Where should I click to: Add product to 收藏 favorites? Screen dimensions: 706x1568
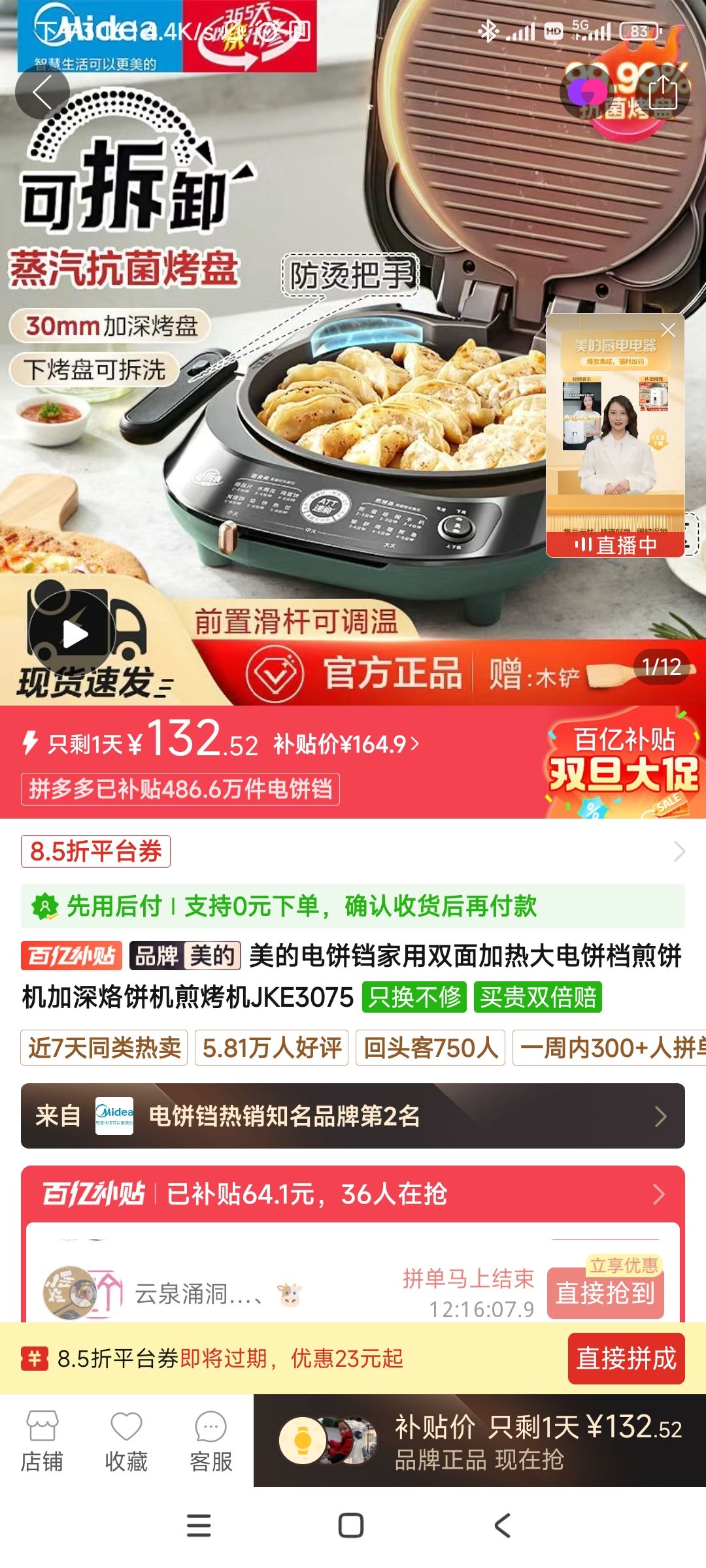pyautogui.click(x=126, y=1441)
